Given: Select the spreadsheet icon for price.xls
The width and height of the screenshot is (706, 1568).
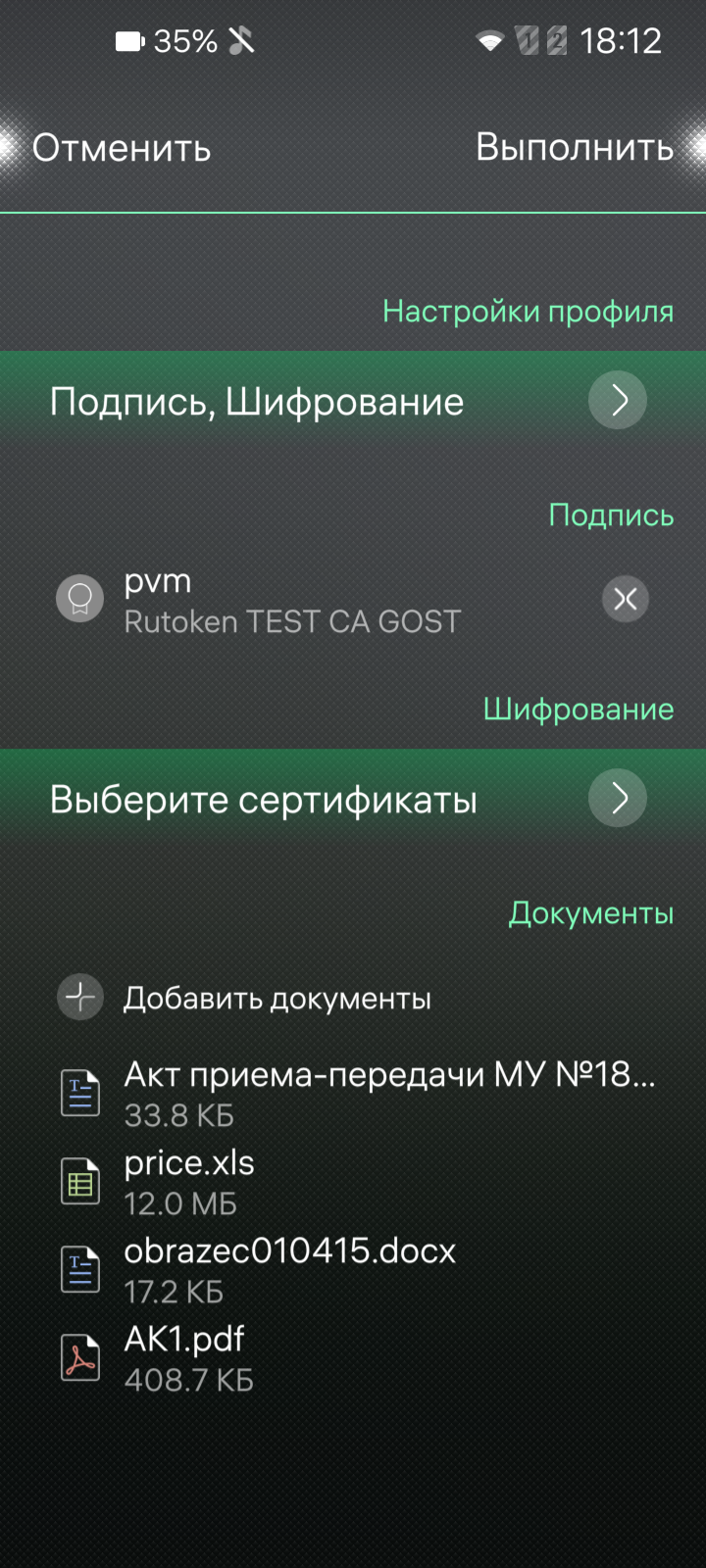Looking at the screenshot, I should (79, 1181).
